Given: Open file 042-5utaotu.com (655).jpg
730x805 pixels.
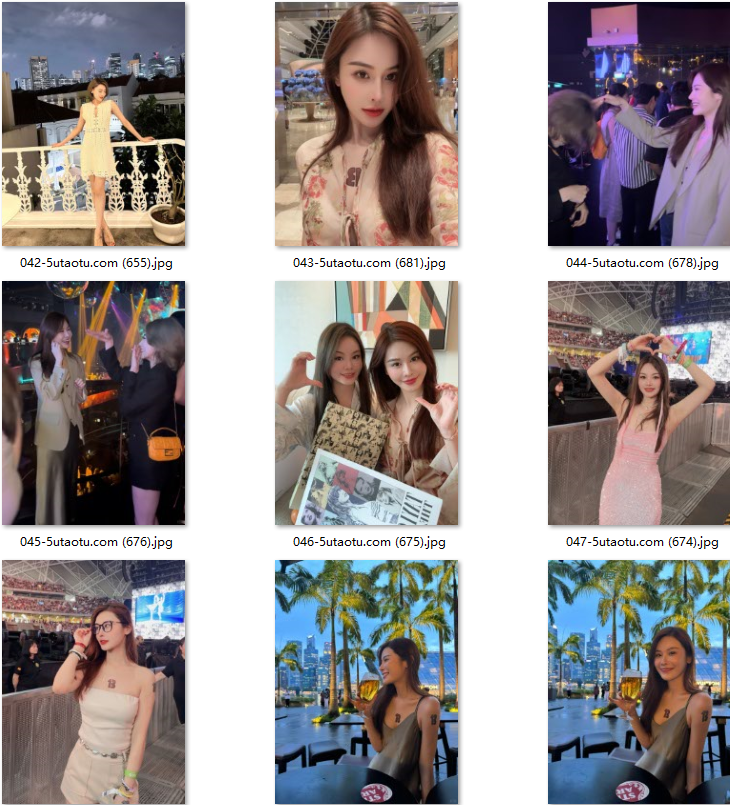Looking at the screenshot, I should (x=93, y=124).
